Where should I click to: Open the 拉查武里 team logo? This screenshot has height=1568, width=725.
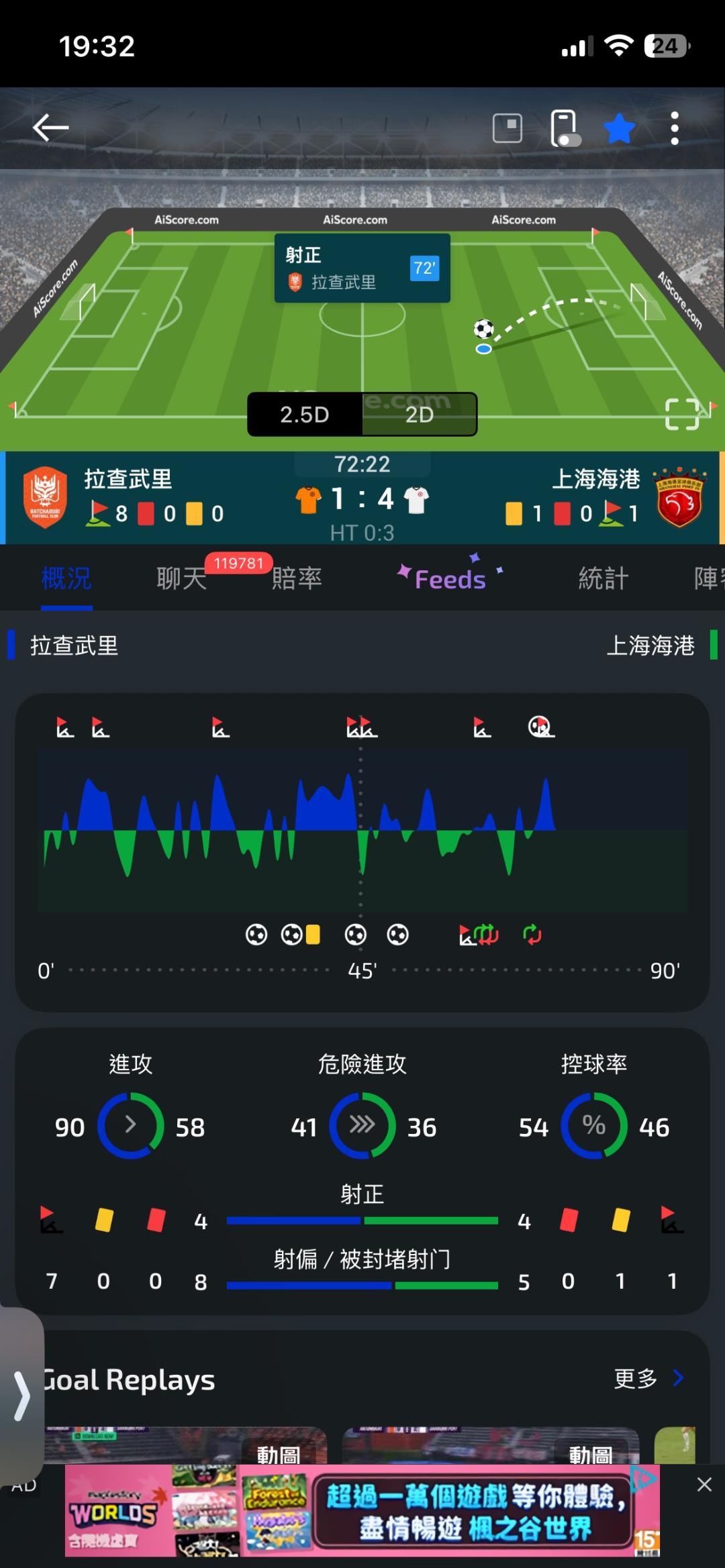coord(45,497)
